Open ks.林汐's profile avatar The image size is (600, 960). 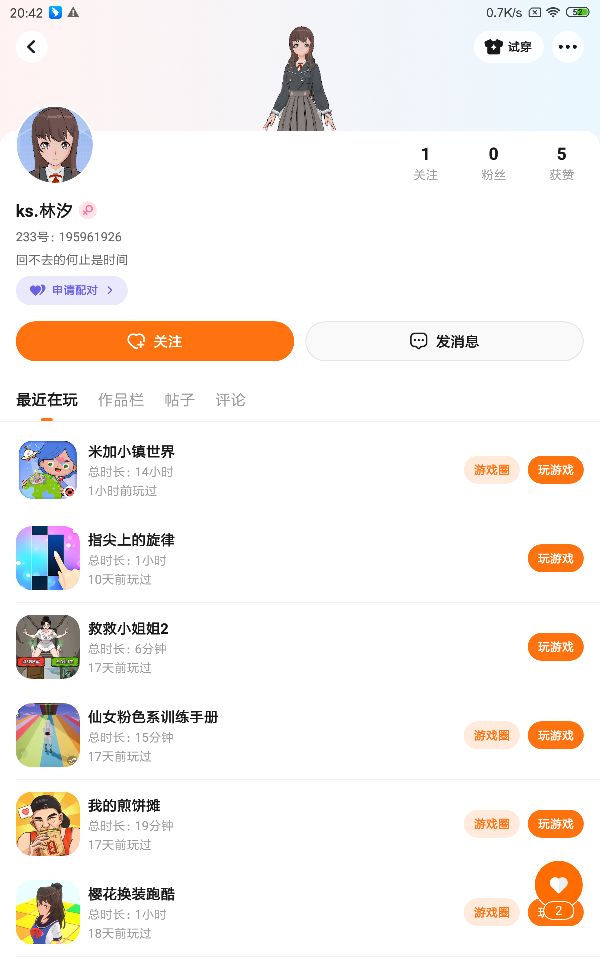pyautogui.click(x=55, y=145)
